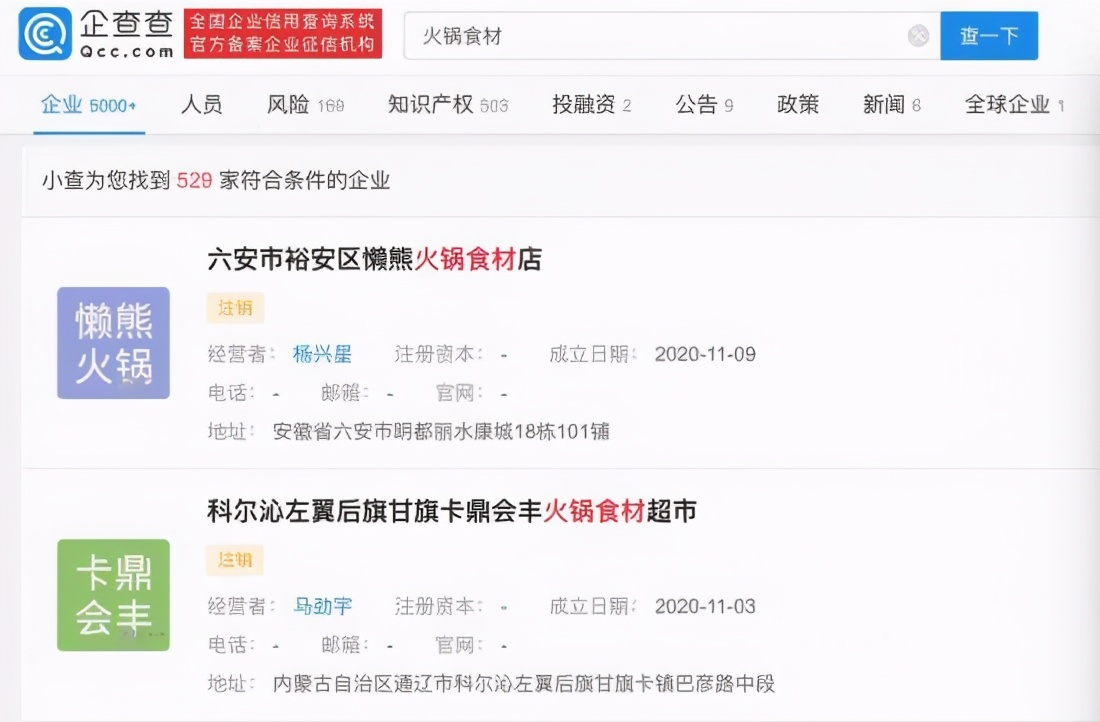View operator 马劲宇's profile
The width and height of the screenshot is (1100, 722).
322,606
